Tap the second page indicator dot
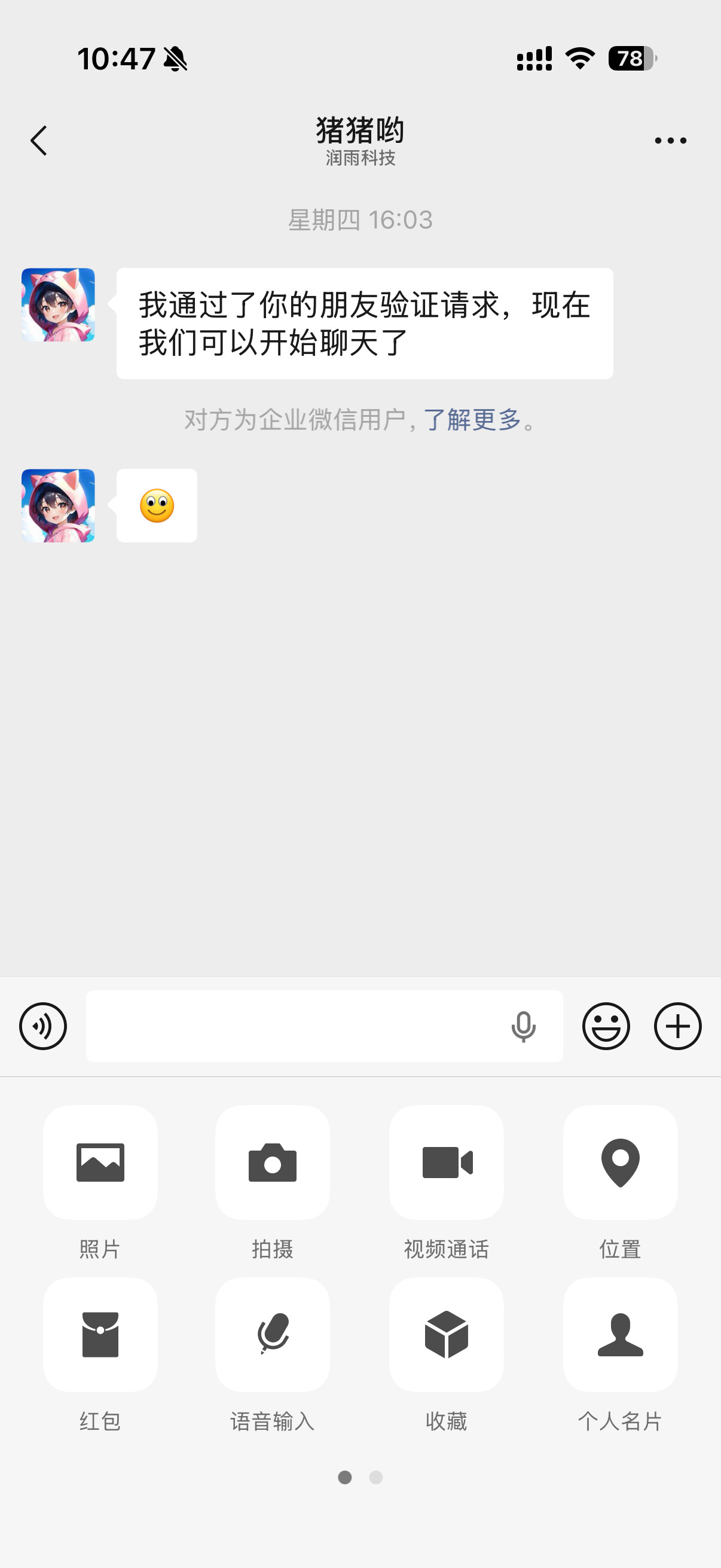This screenshot has height=1568, width=721. [x=376, y=1477]
